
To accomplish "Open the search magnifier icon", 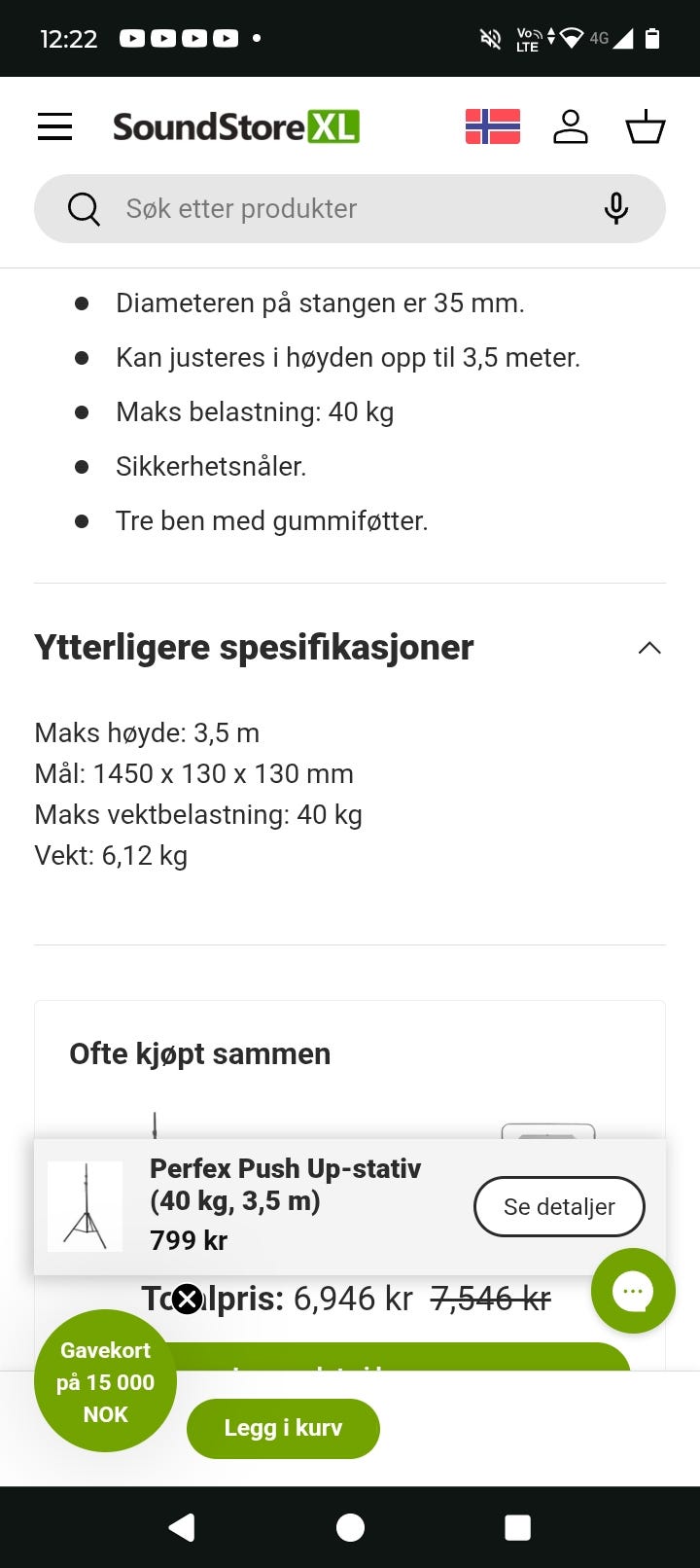I will pyautogui.click(x=84, y=208).
